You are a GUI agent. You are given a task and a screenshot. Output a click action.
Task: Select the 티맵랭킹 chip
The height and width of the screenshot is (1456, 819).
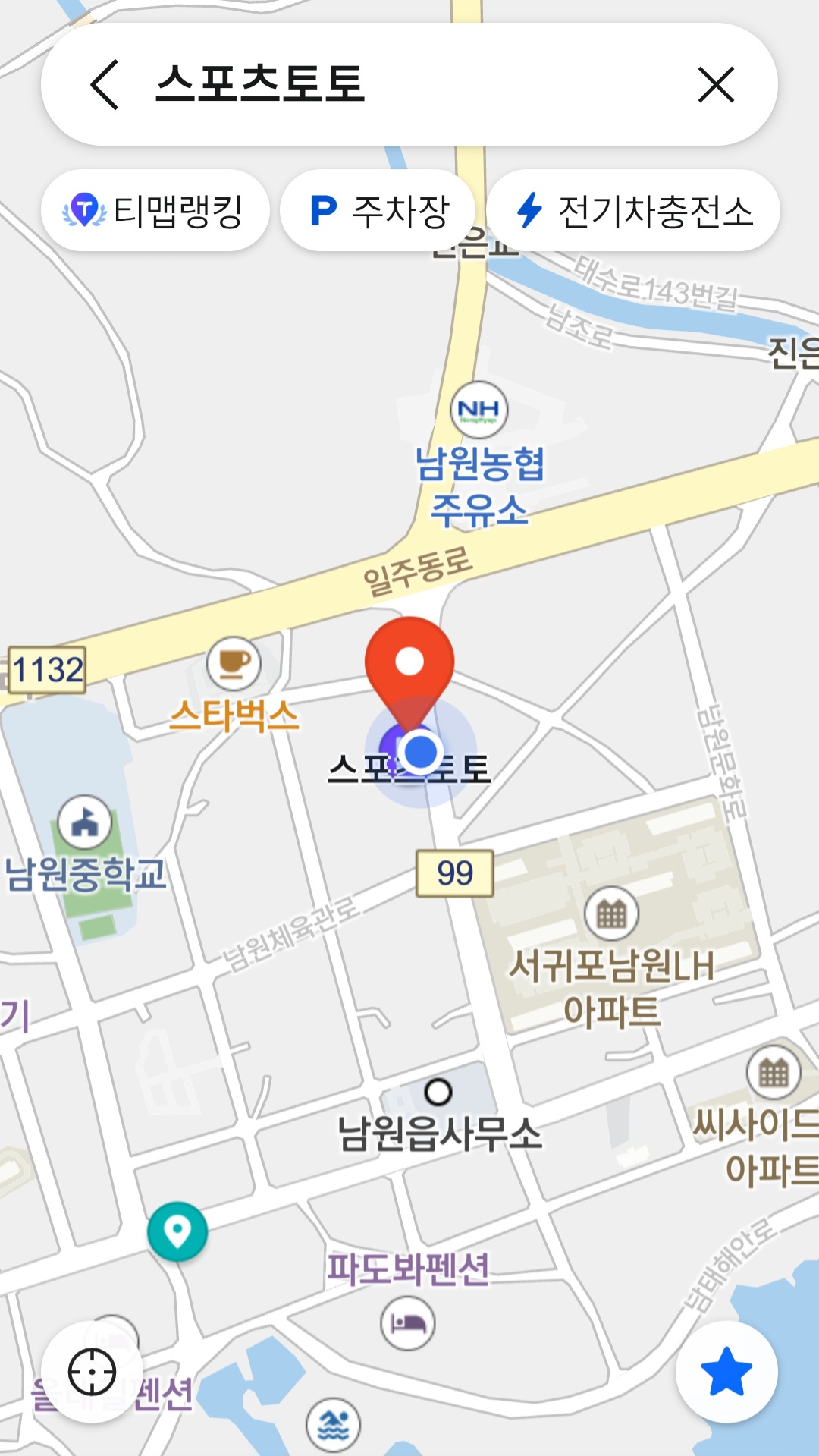click(155, 210)
